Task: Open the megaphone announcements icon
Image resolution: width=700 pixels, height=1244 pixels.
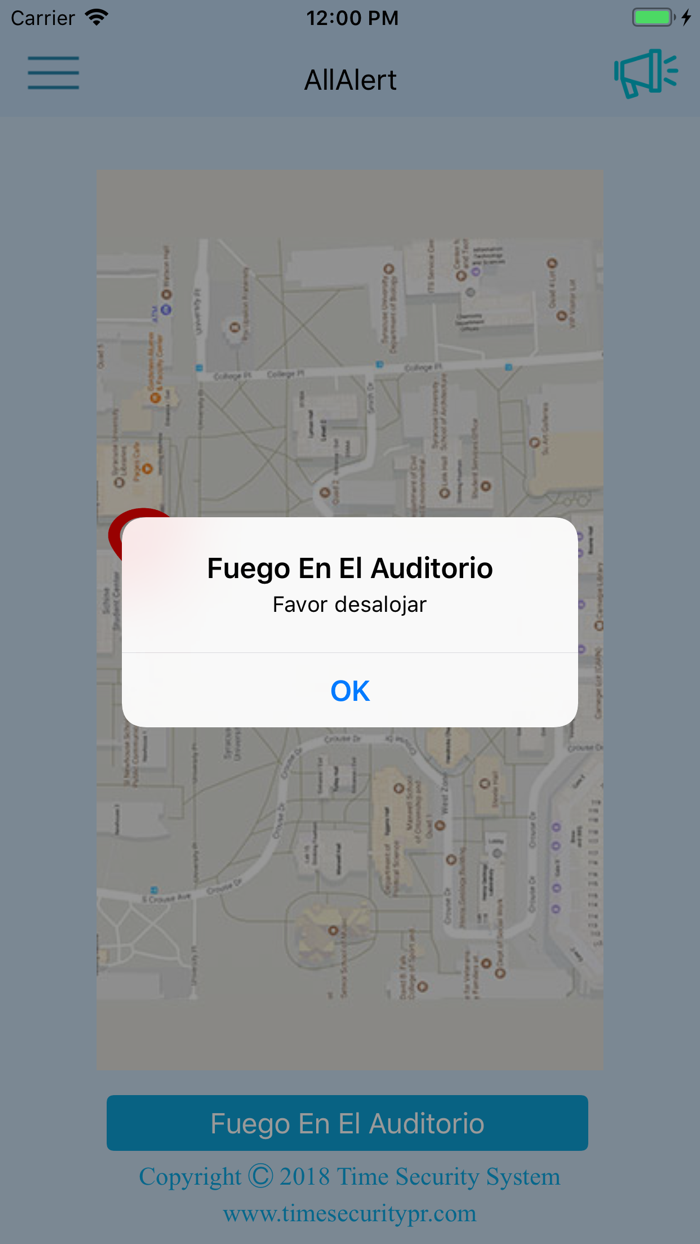Action: click(x=645, y=74)
